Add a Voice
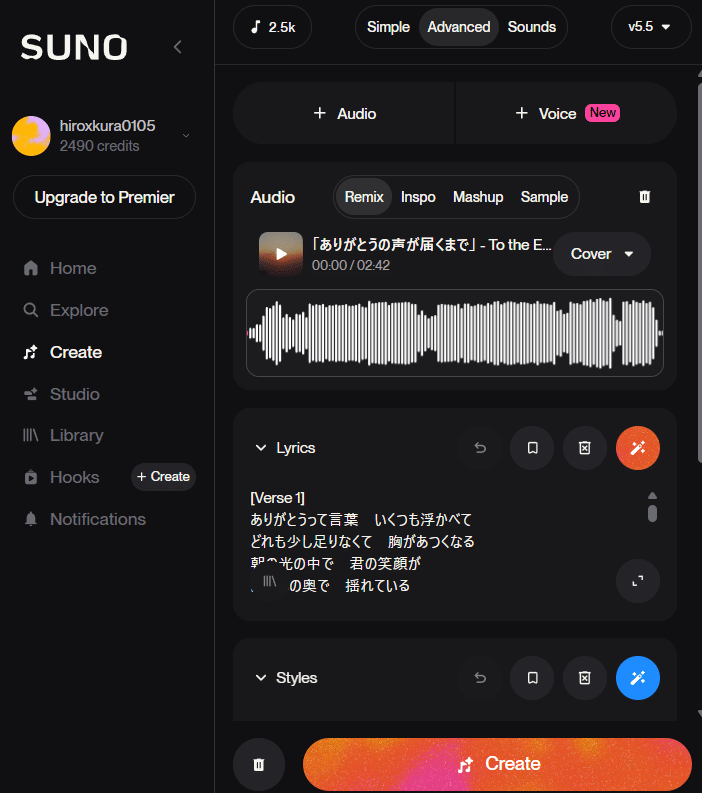The image size is (702, 793). (566, 114)
